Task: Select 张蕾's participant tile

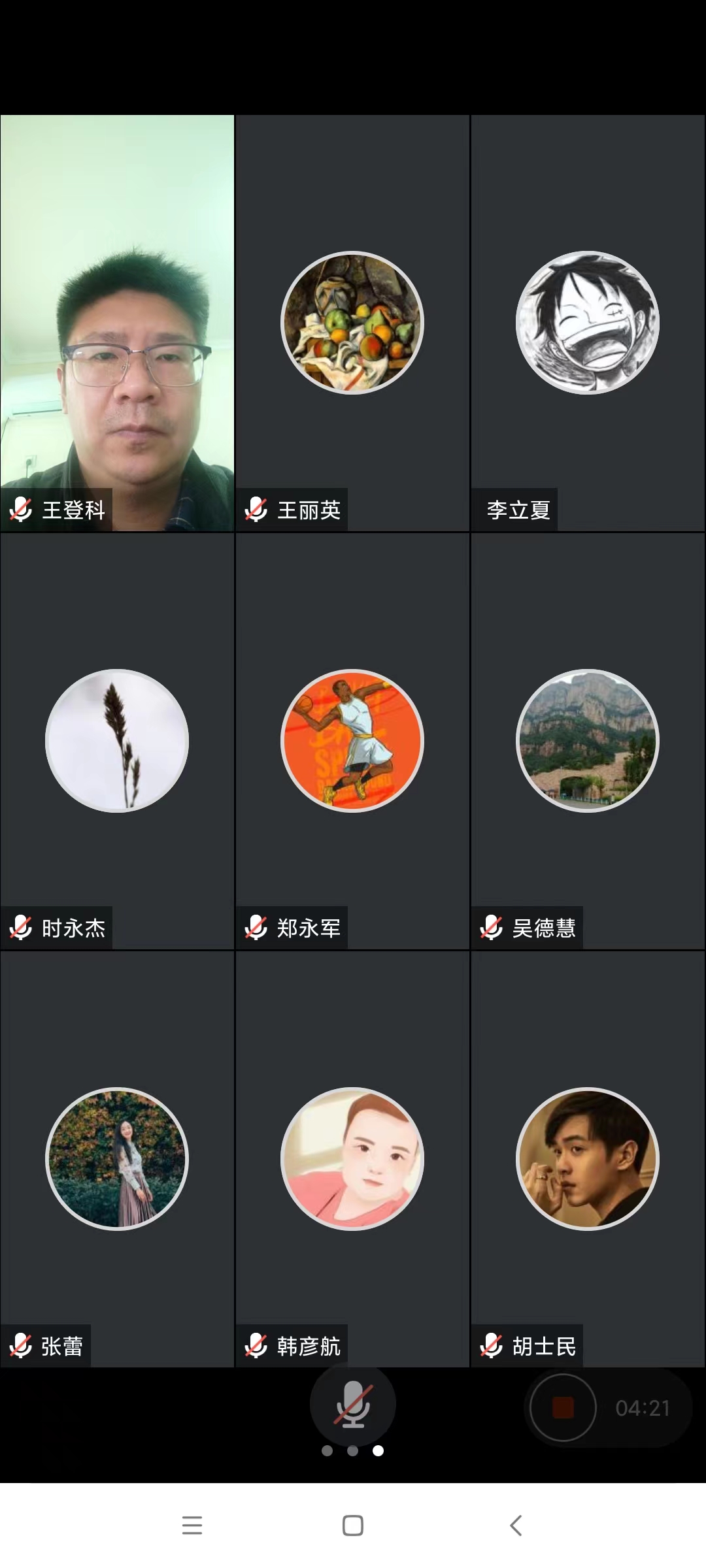Action: [x=118, y=1159]
